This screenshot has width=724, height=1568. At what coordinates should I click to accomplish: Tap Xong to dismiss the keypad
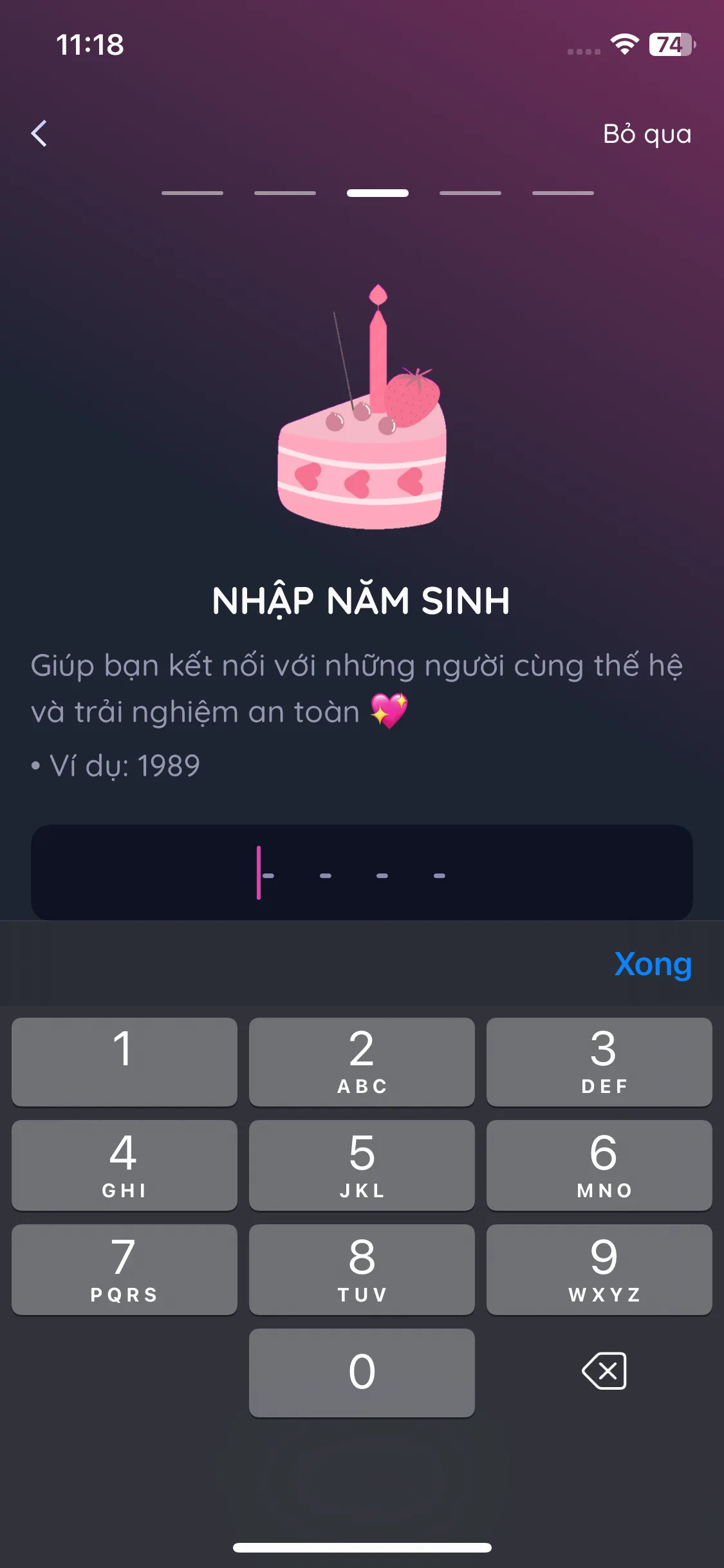pyautogui.click(x=653, y=964)
